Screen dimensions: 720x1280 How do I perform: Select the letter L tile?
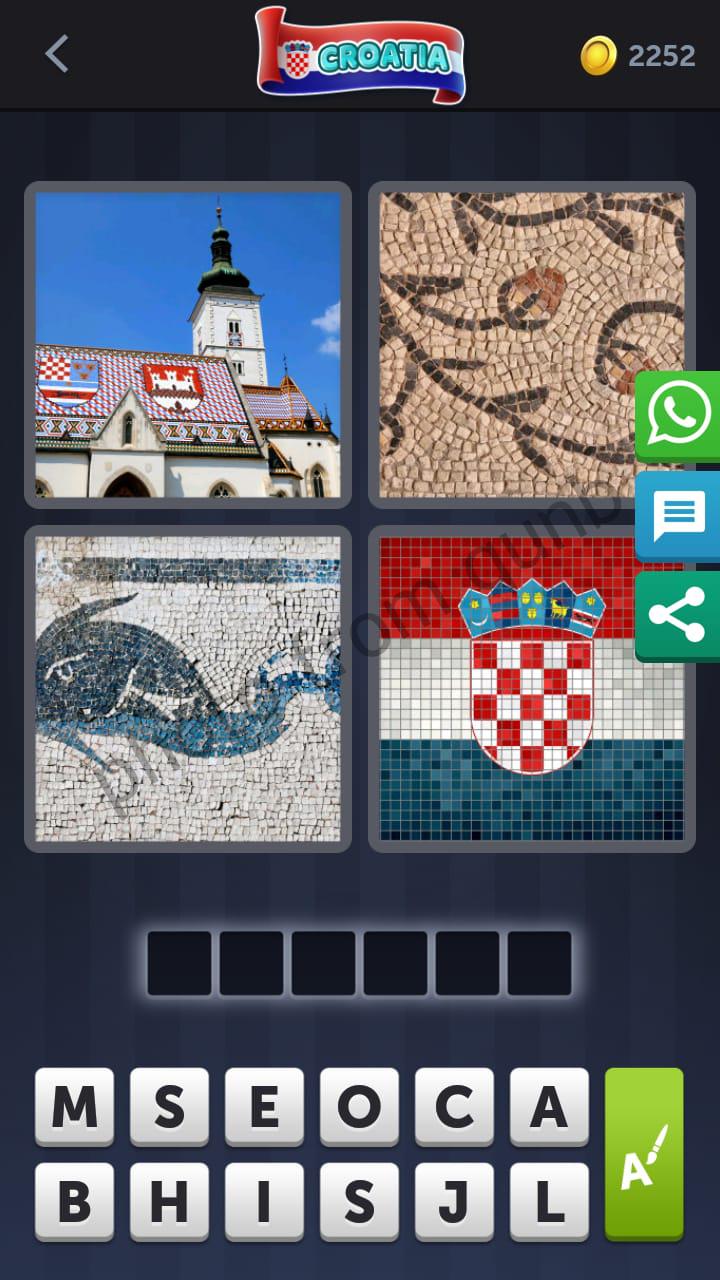point(549,1201)
